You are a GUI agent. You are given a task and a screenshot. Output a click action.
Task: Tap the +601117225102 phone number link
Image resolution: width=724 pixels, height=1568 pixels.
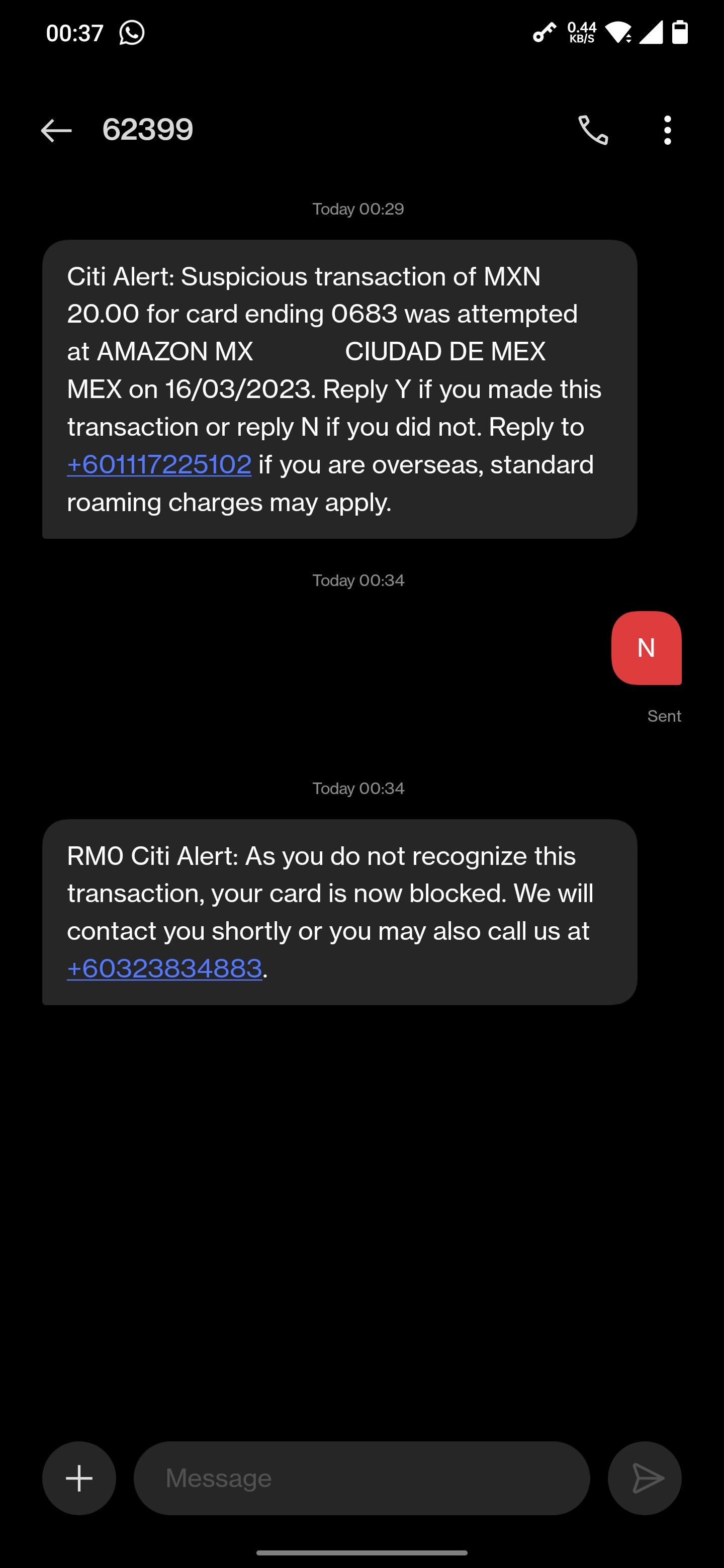[x=159, y=464]
